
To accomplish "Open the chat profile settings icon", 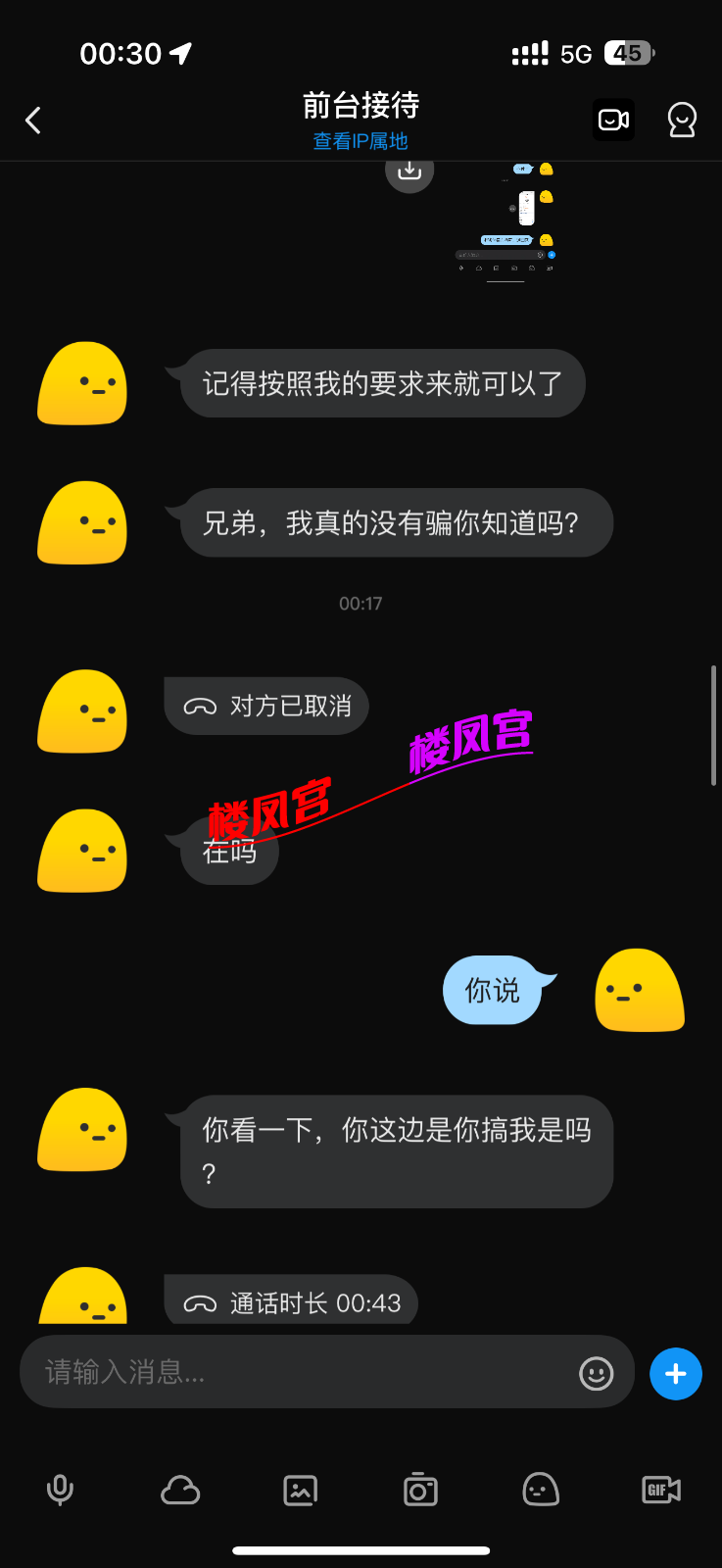I will tap(682, 121).
